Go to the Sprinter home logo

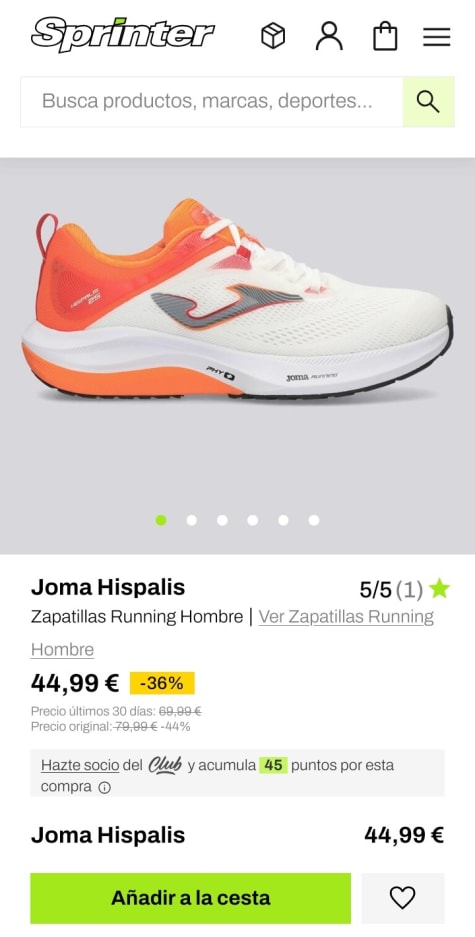123,34
